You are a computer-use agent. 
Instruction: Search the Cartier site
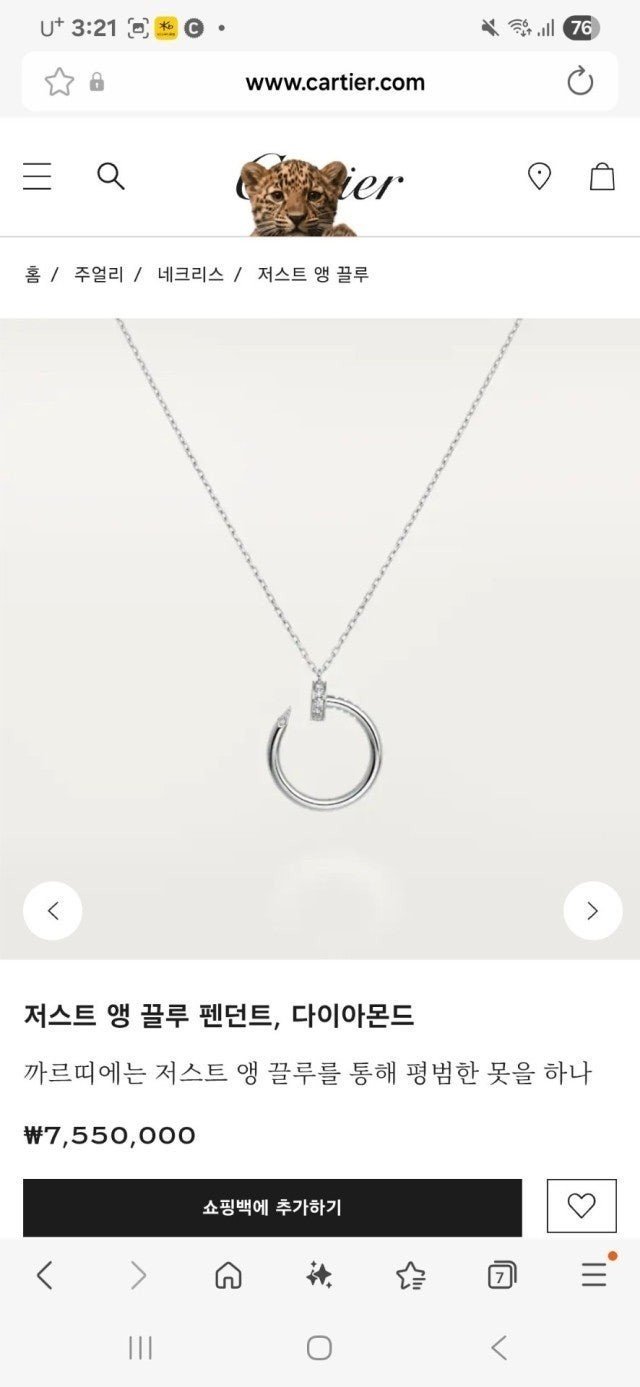click(x=111, y=177)
